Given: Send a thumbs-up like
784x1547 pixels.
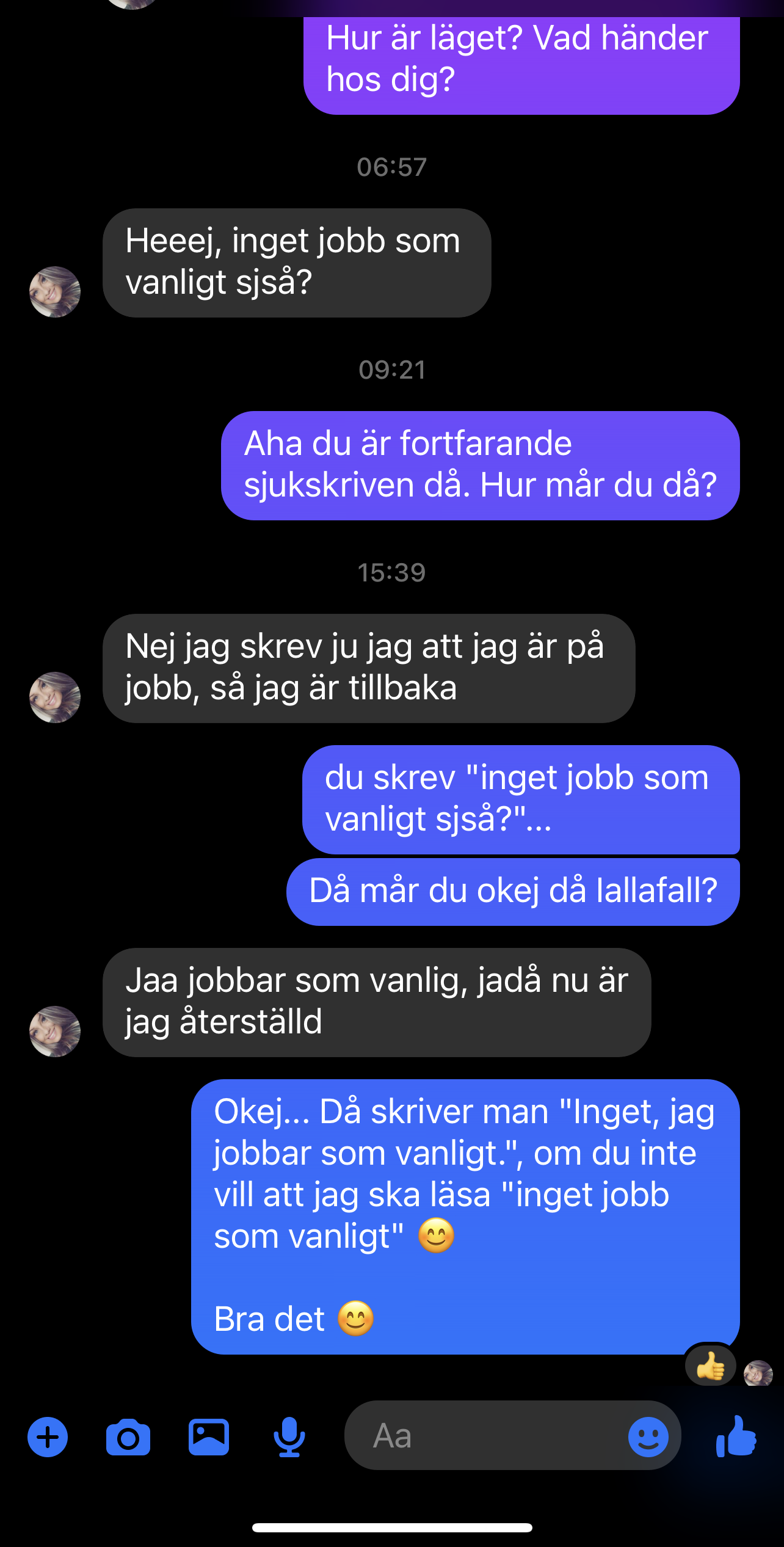Looking at the screenshot, I should point(736,1436).
